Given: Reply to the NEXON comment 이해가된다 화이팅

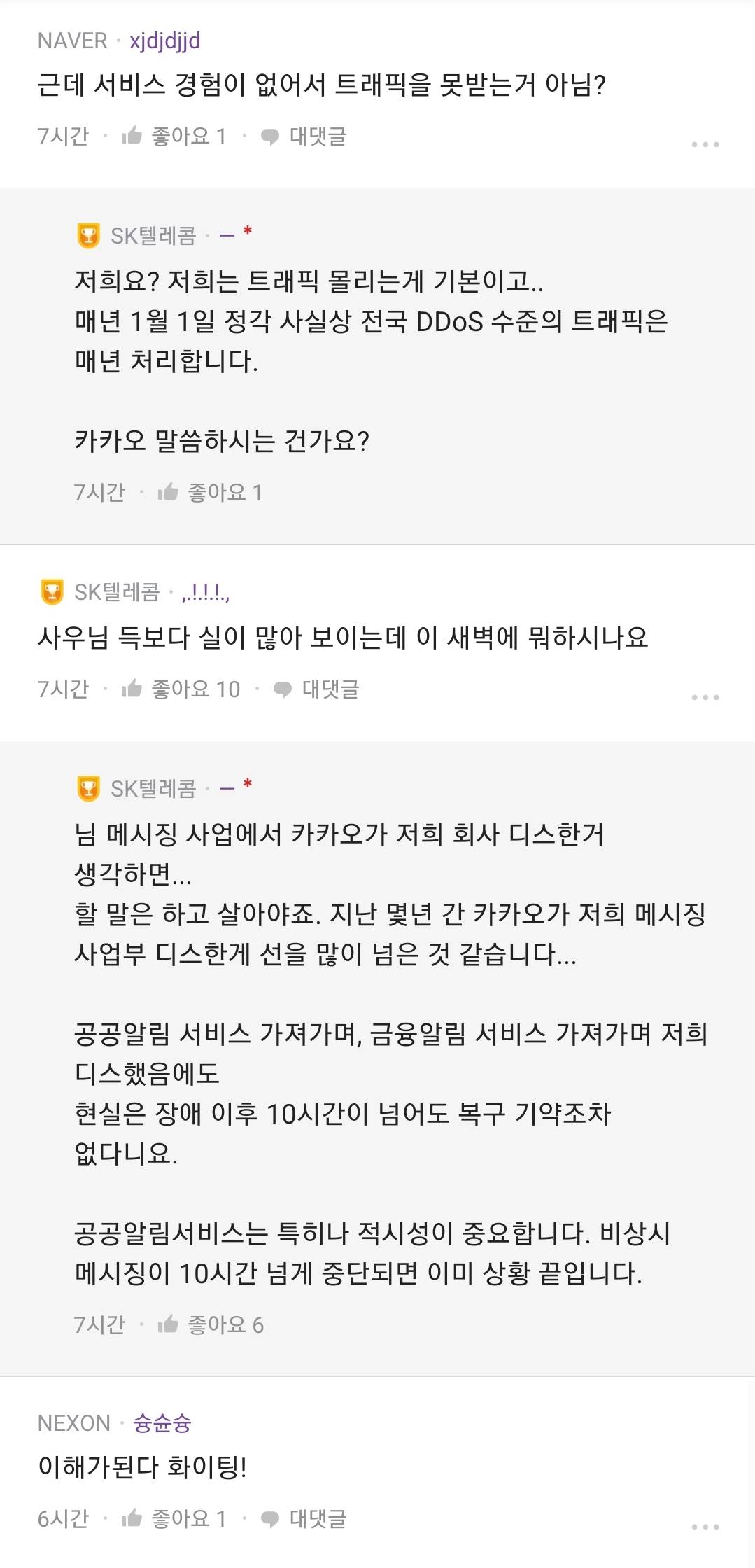Looking at the screenshot, I should 304,1518.
